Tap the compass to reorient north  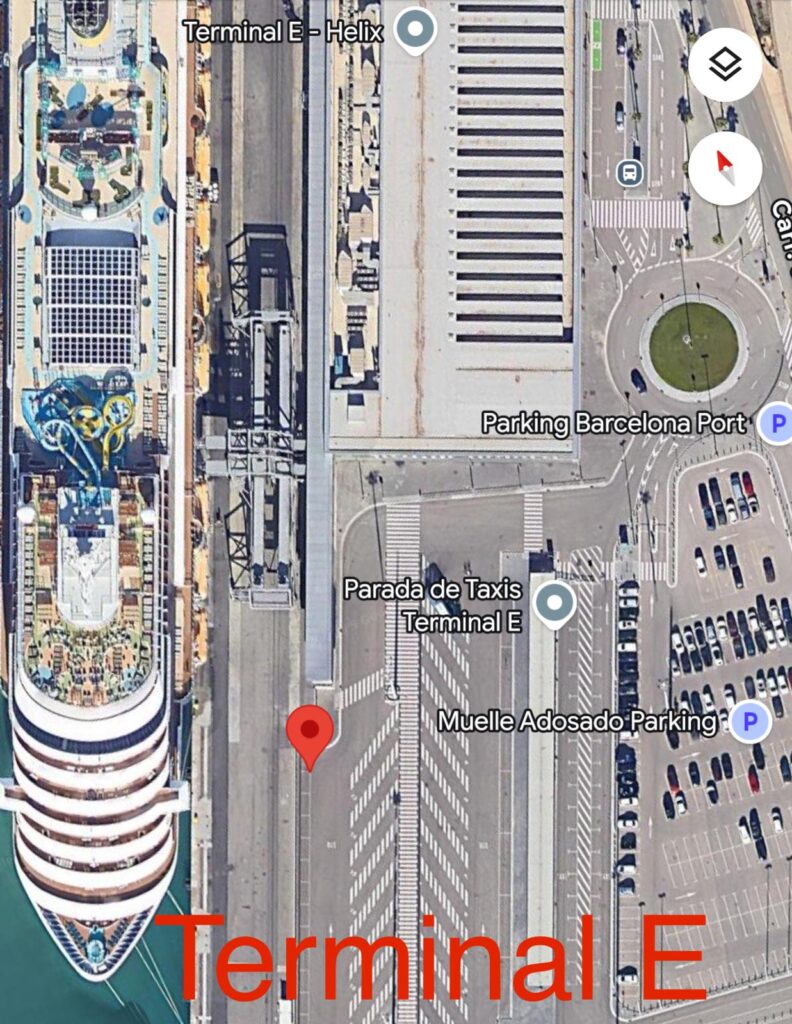tap(725, 168)
